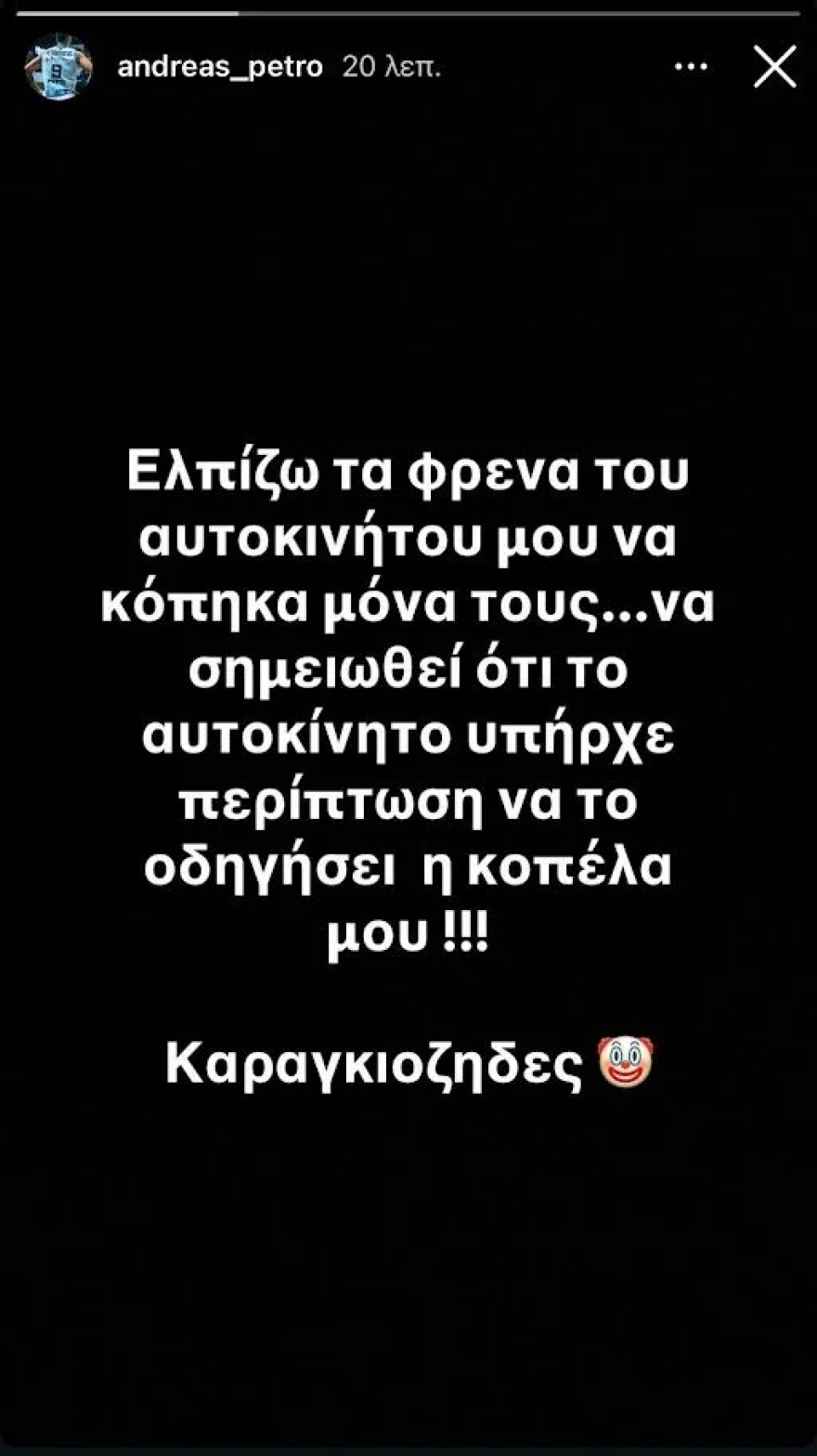Open andreas_petro's profile picture
817x1456 pixels.
point(58,67)
